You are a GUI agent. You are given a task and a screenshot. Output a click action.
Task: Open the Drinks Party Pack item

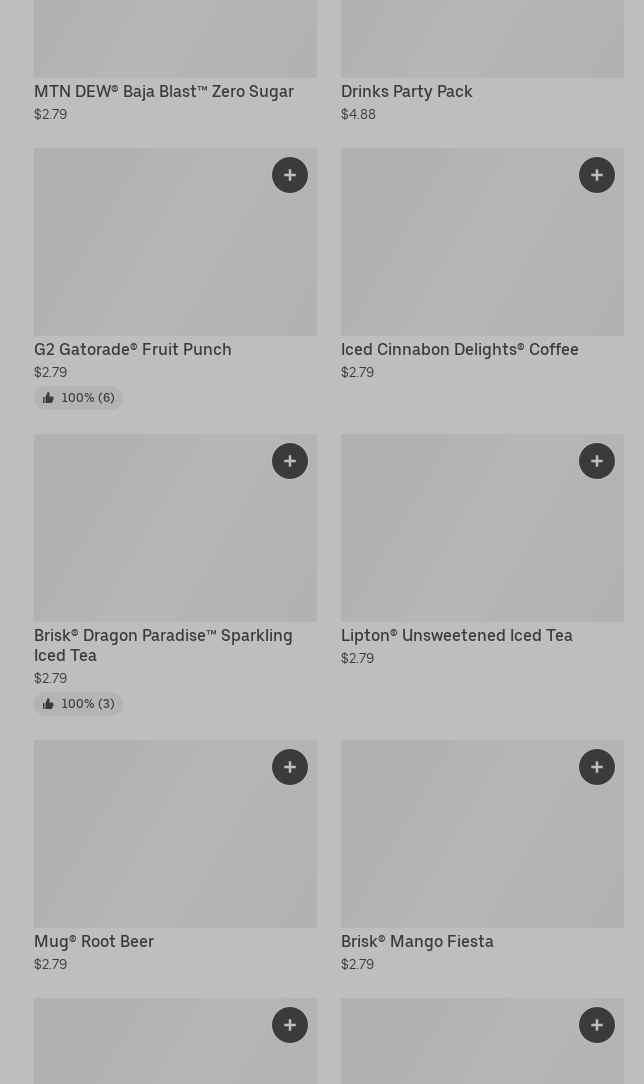point(406,91)
